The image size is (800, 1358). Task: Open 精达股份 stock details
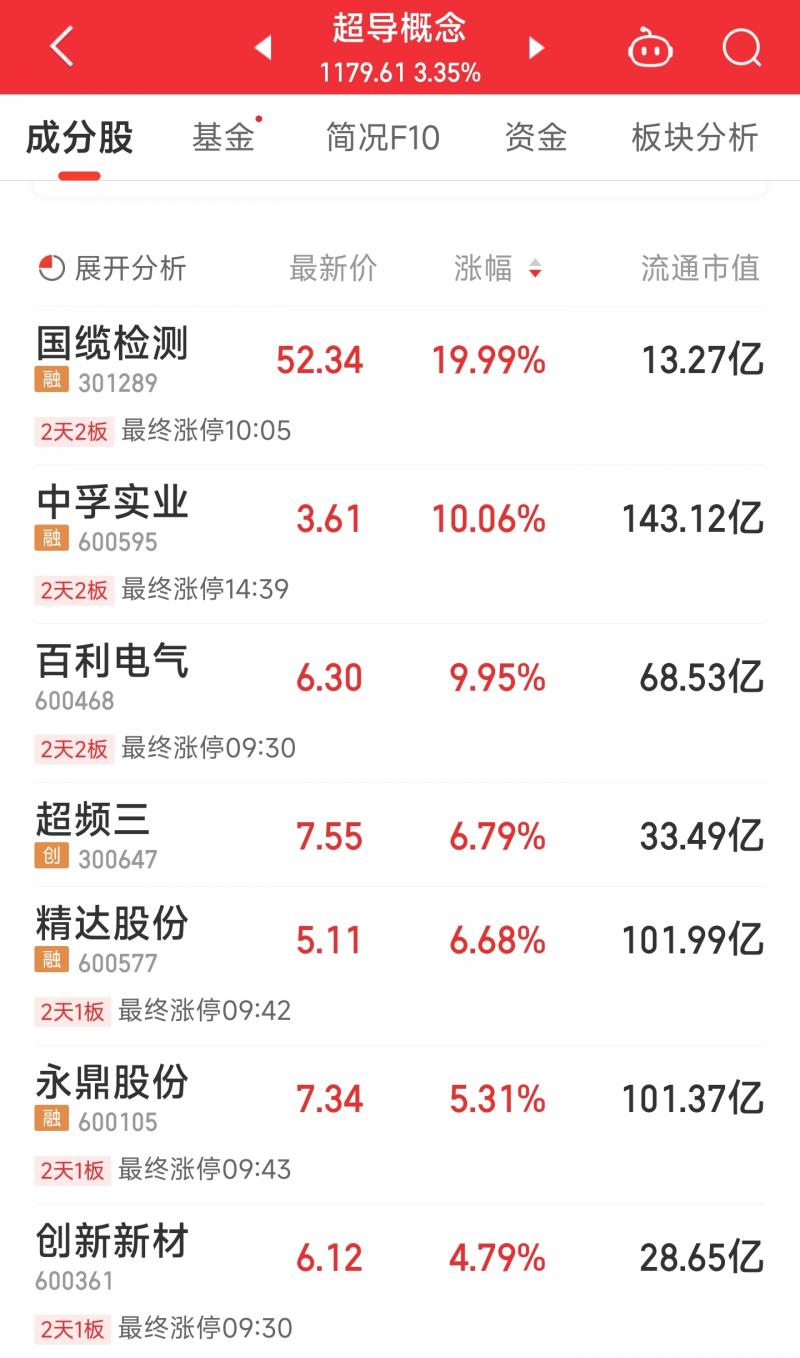coord(112,925)
